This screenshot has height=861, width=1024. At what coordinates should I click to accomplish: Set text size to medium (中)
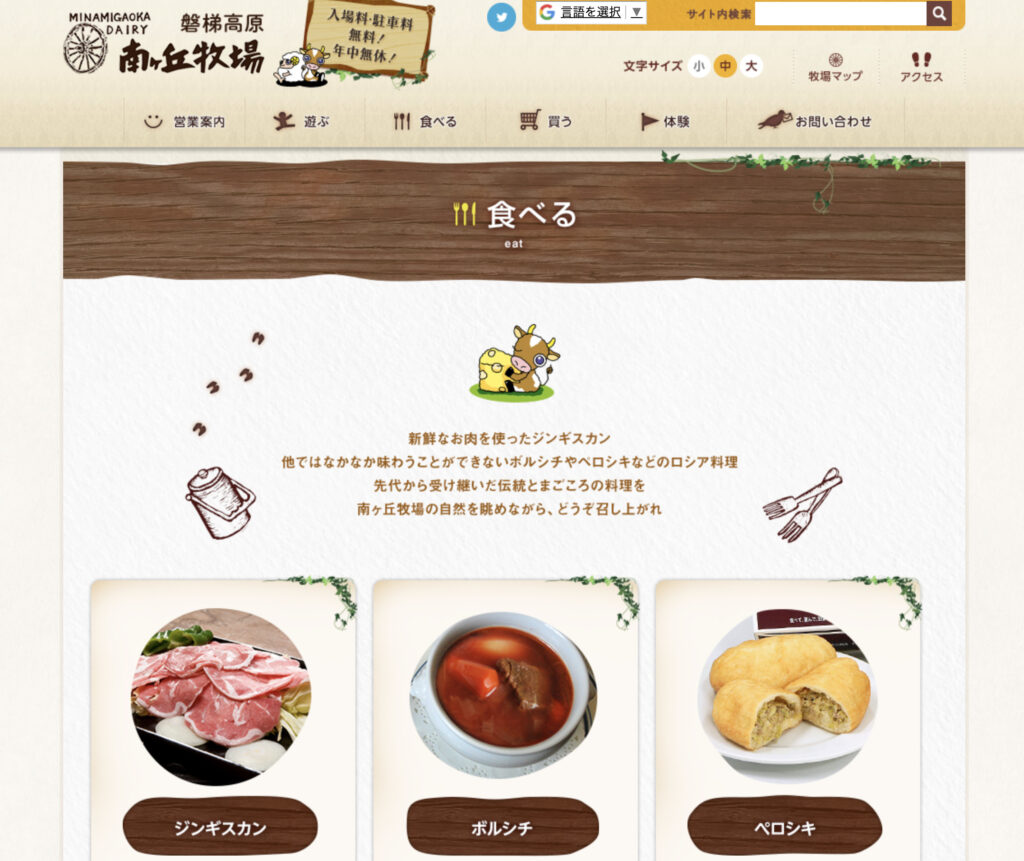point(725,66)
